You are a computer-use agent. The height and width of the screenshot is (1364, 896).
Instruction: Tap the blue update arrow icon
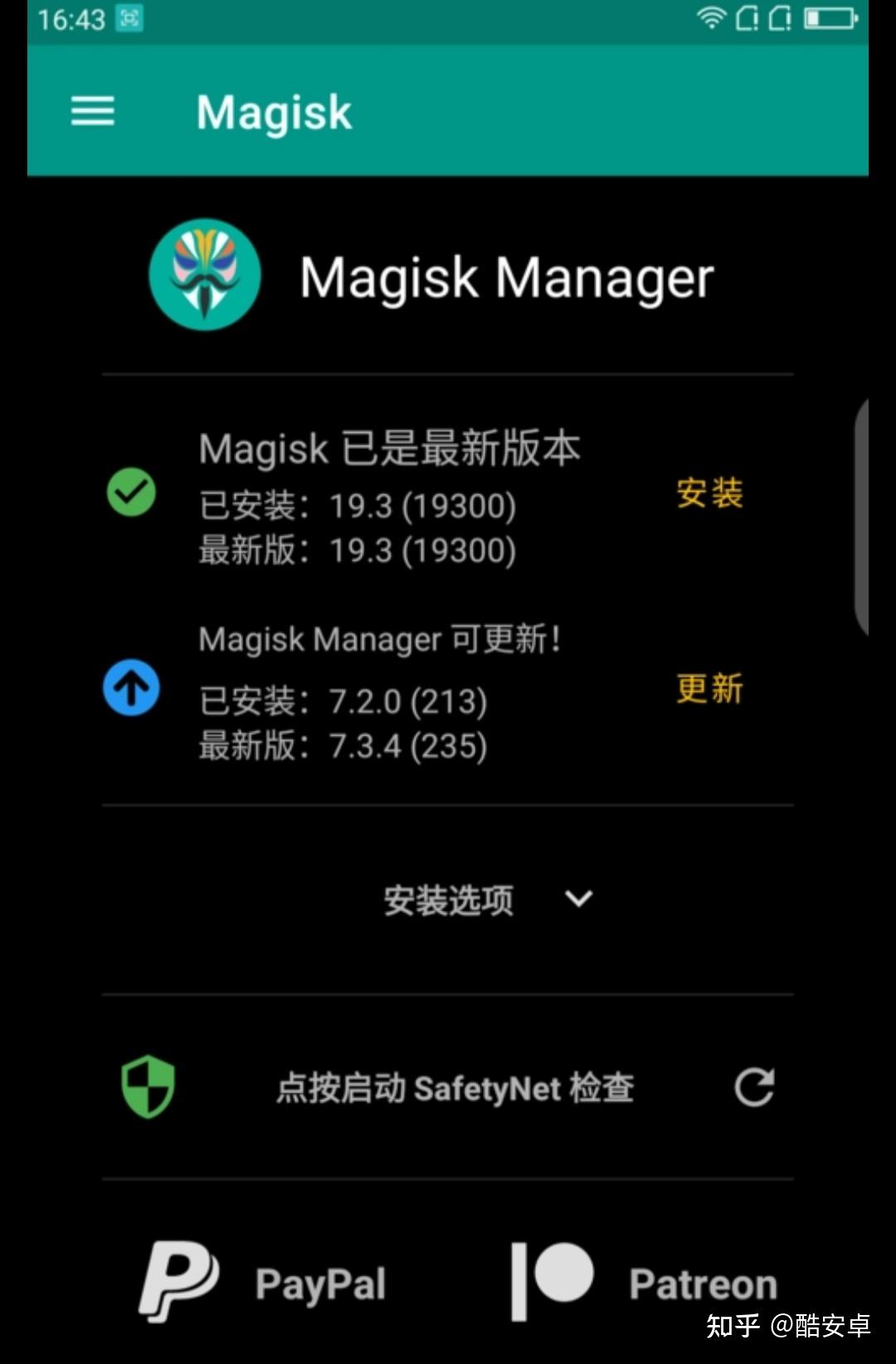130,688
